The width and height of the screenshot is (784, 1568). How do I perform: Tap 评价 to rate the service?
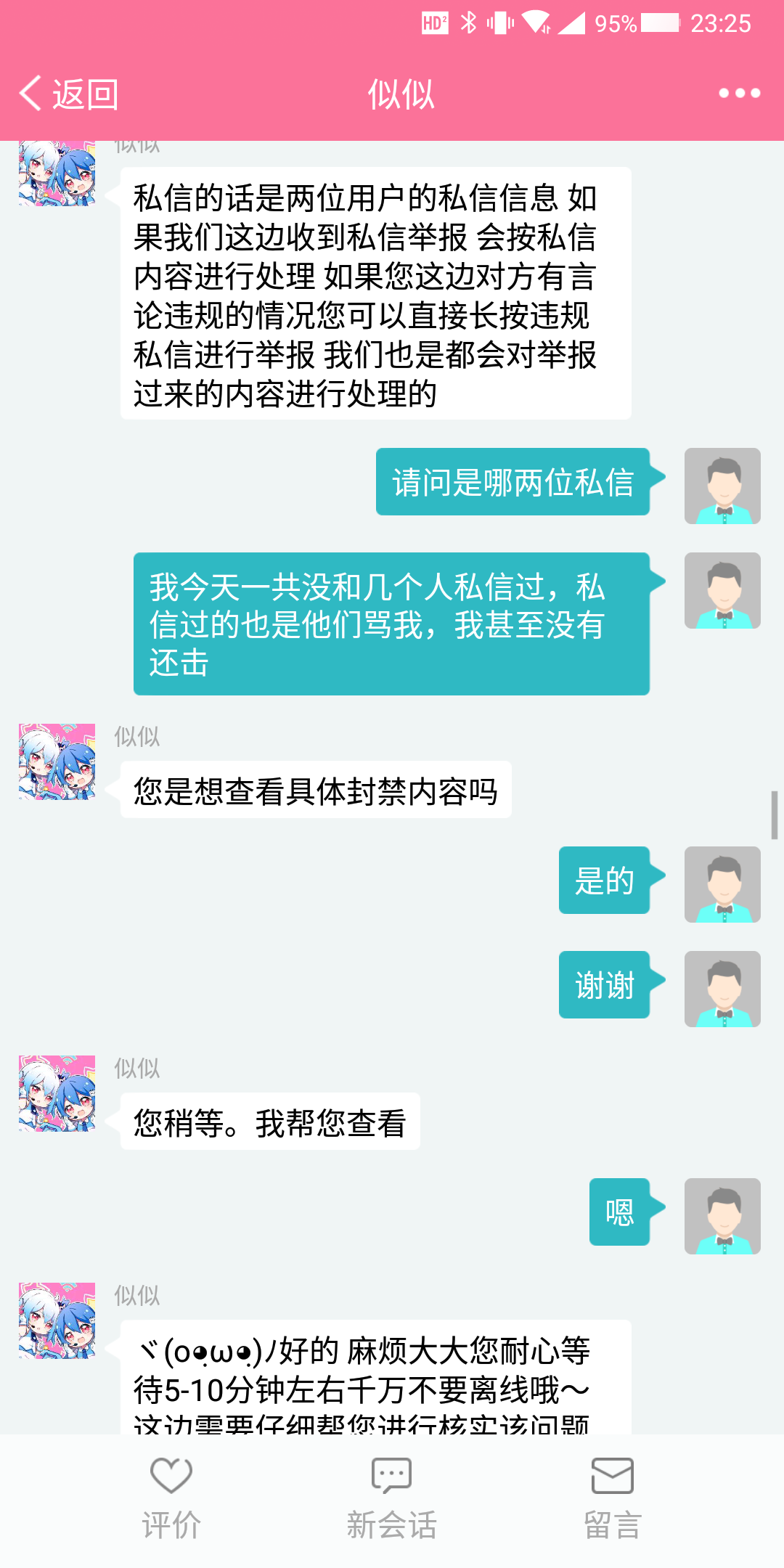click(171, 1499)
